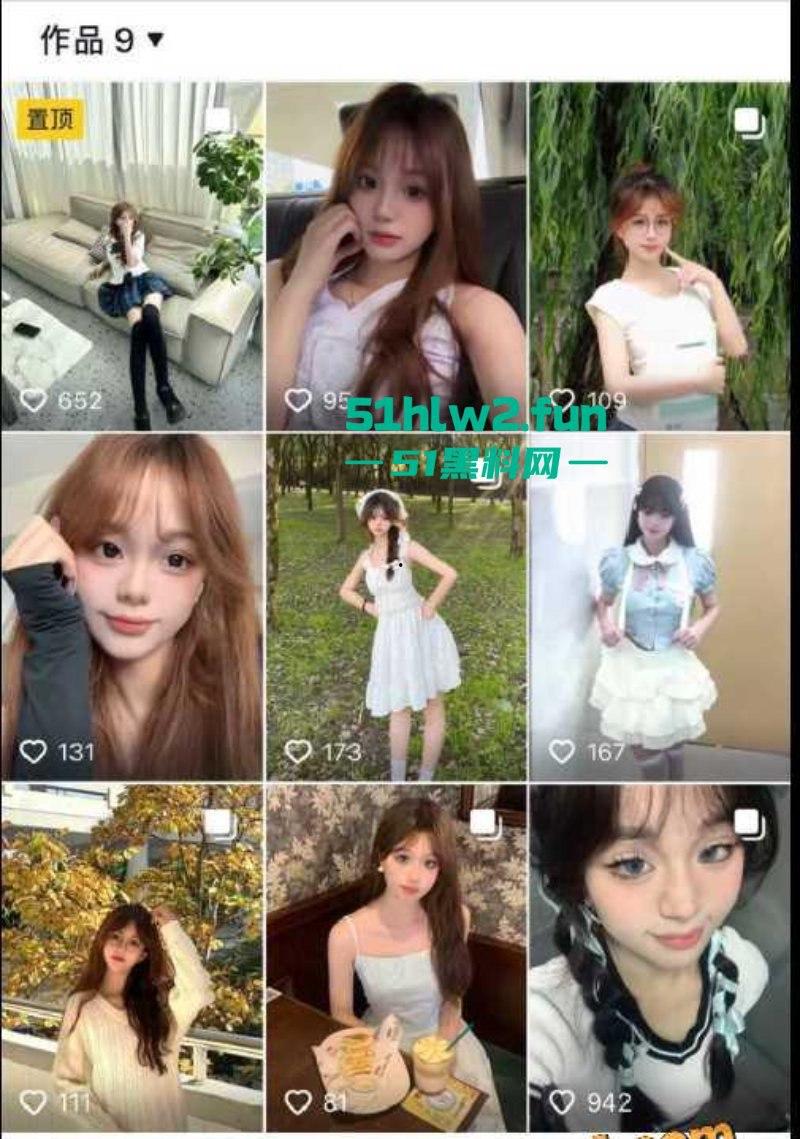Open the post with 131 likes
The height and width of the screenshot is (1139, 800).
coord(132,606)
